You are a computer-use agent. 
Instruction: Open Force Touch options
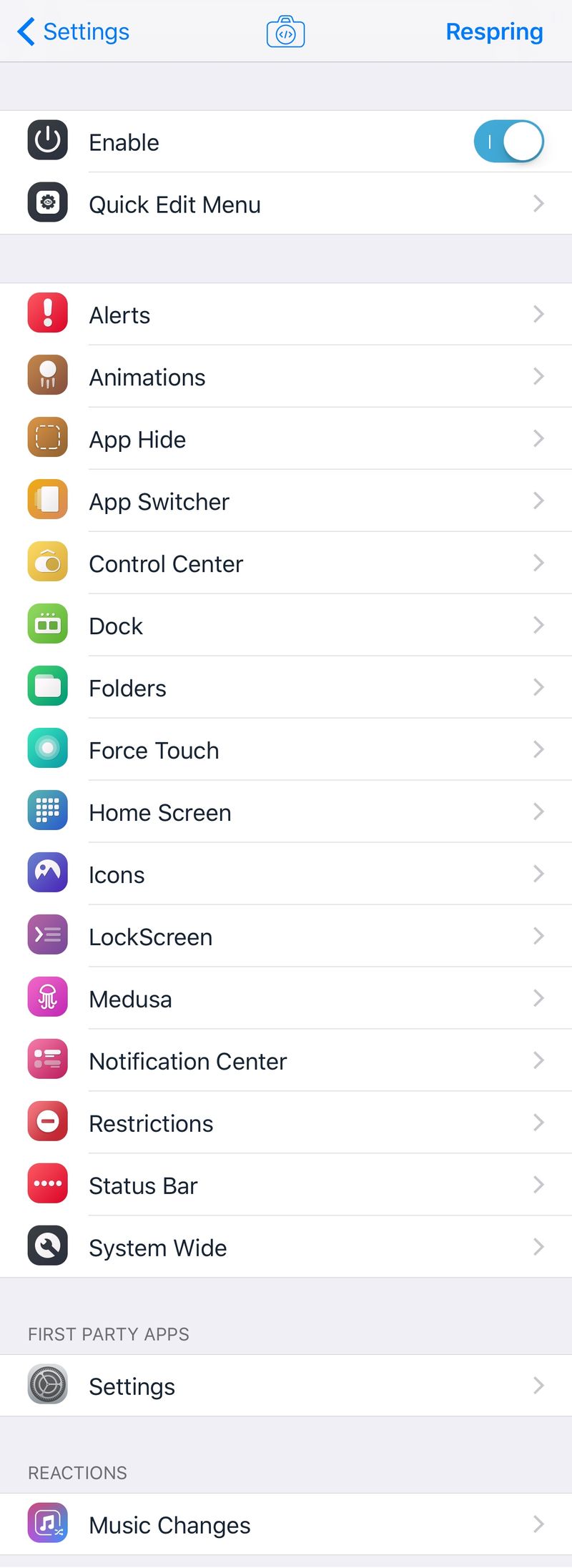[286, 750]
